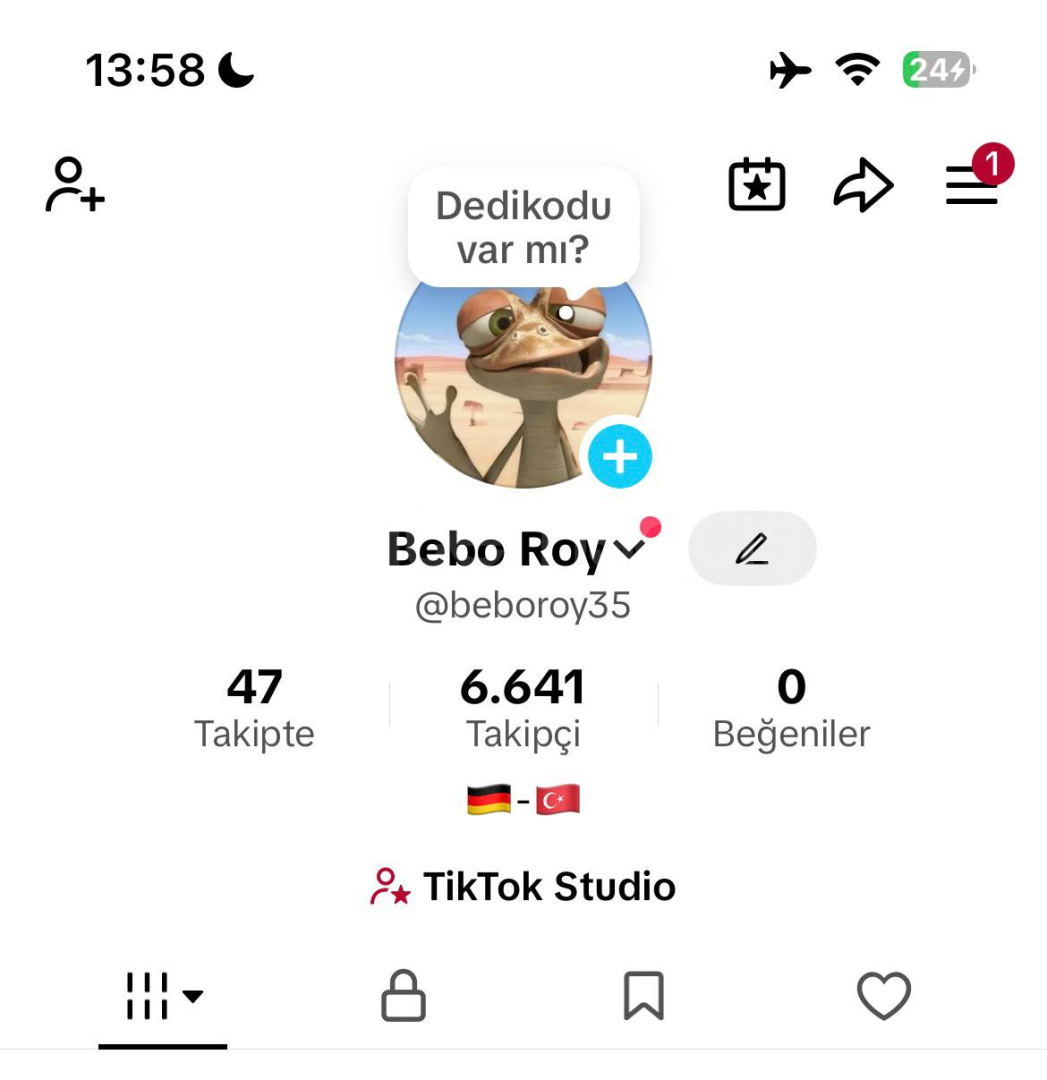This screenshot has height=1080, width=1047.
Task: Open TikTok Studio
Action: tap(523, 886)
